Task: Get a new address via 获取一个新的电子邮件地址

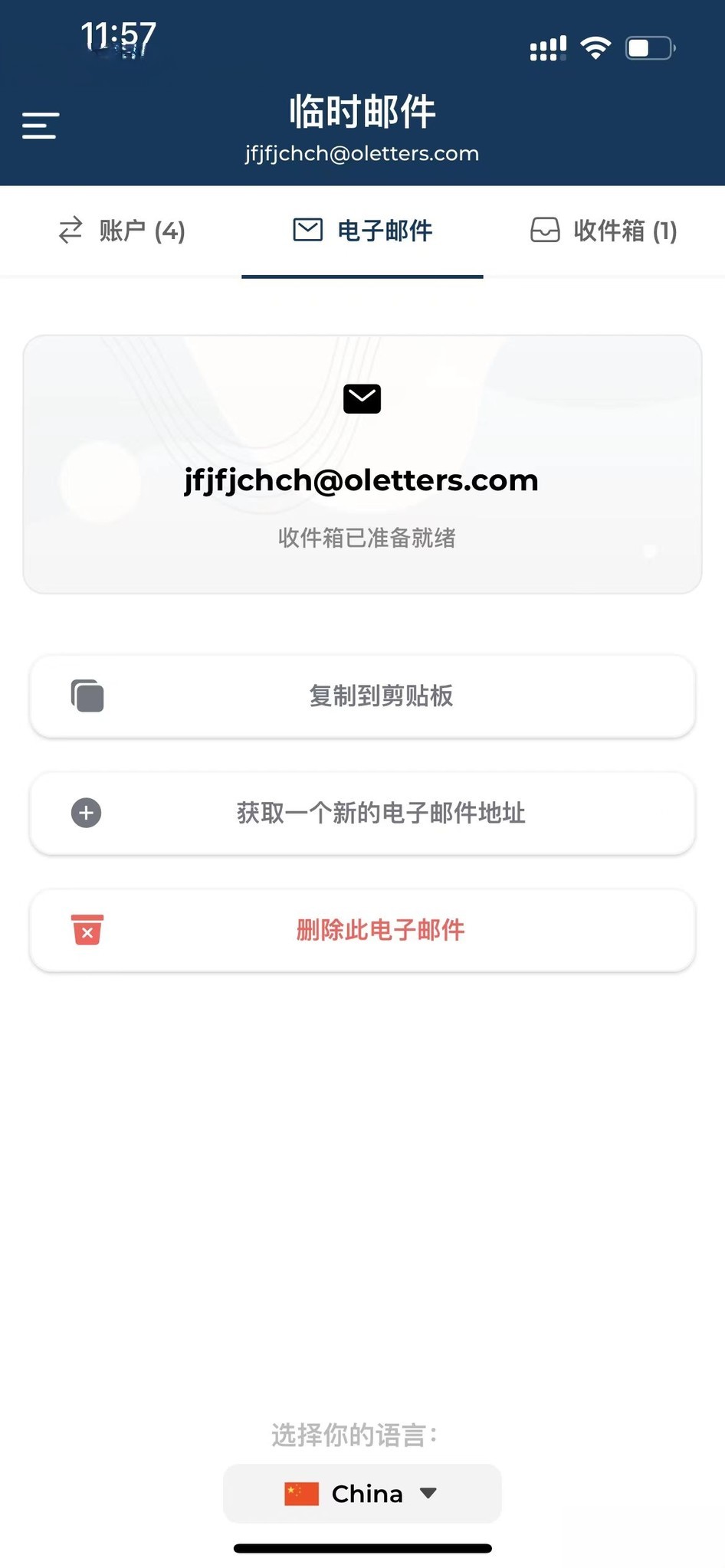Action: click(362, 813)
